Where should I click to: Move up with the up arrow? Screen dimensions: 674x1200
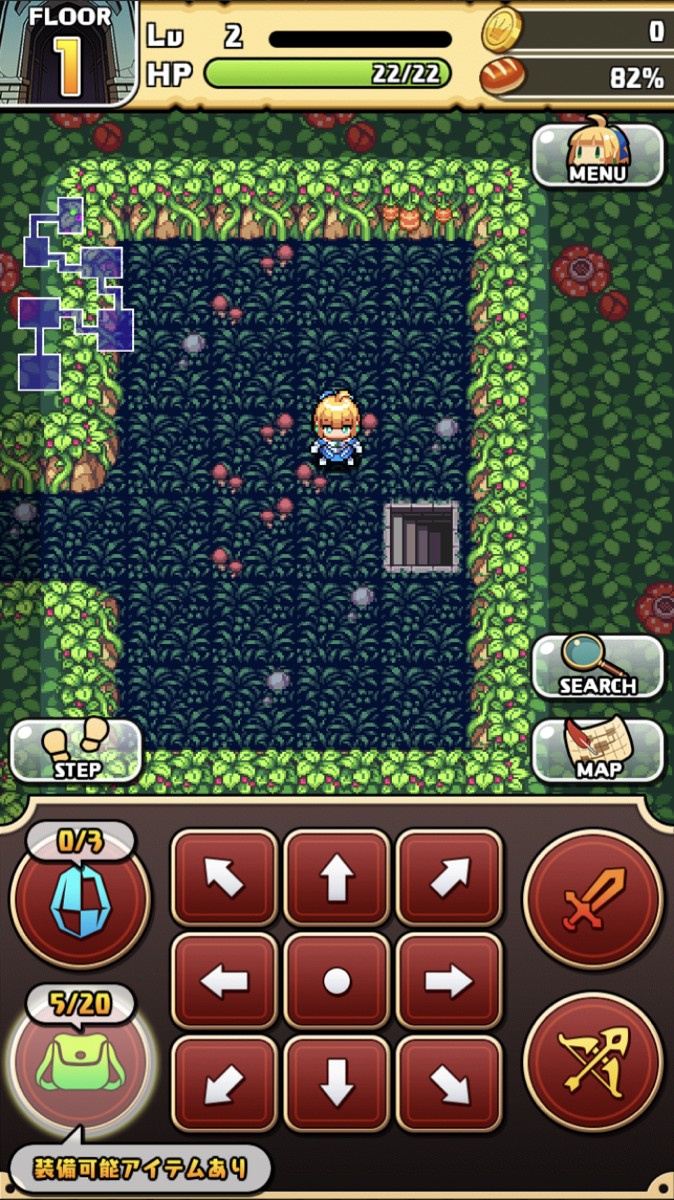click(337, 878)
